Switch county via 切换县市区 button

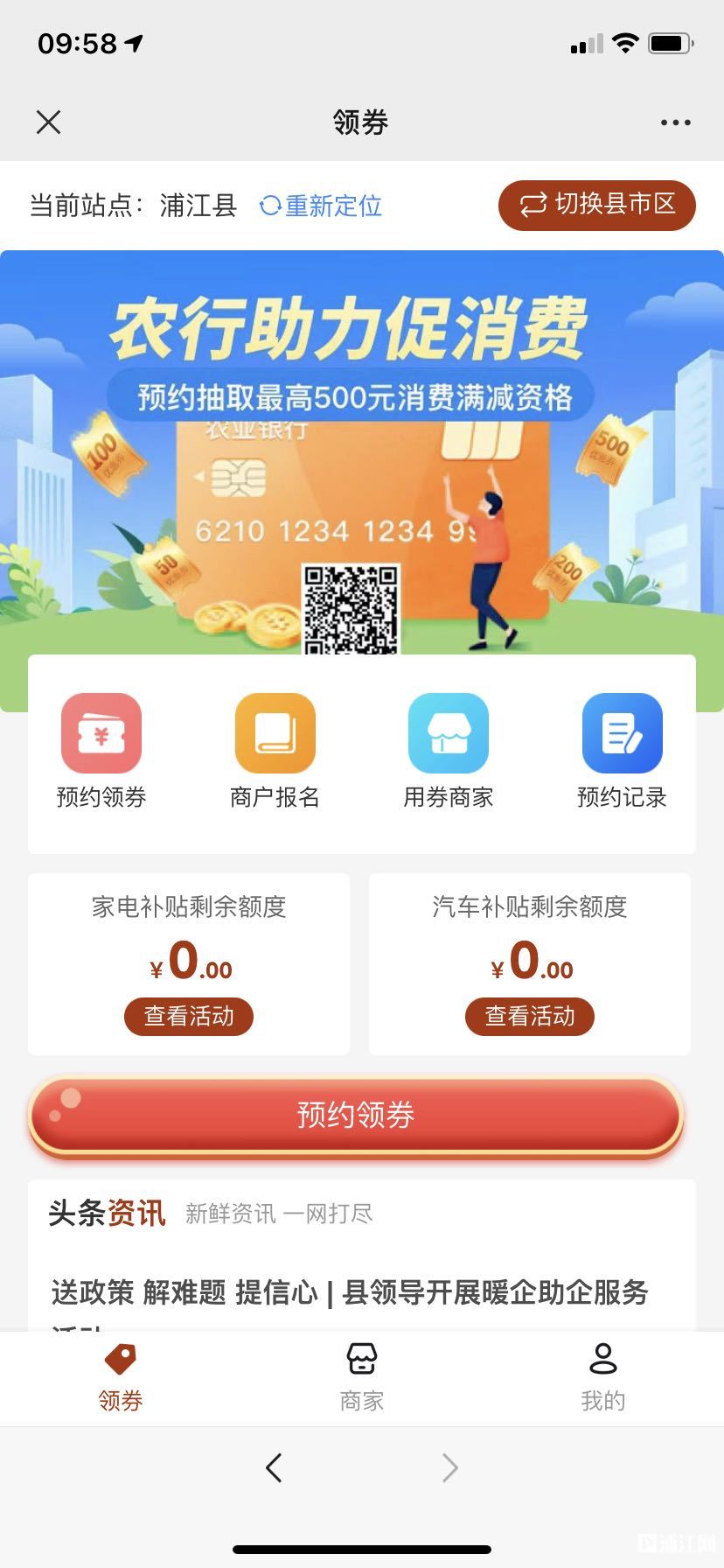pos(597,206)
